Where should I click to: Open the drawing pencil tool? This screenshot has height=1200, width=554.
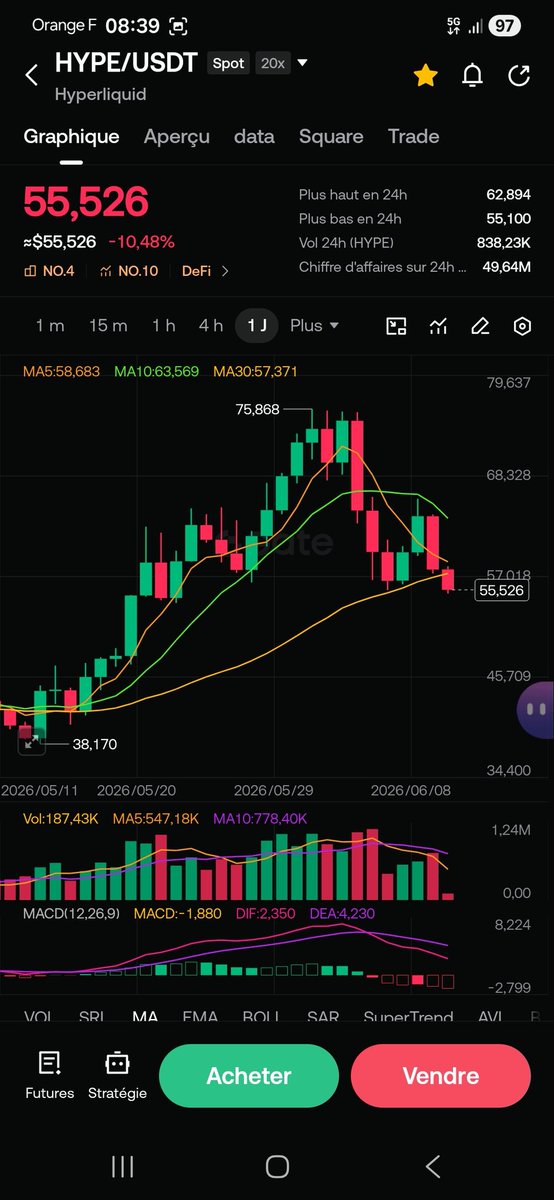(x=480, y=326)
